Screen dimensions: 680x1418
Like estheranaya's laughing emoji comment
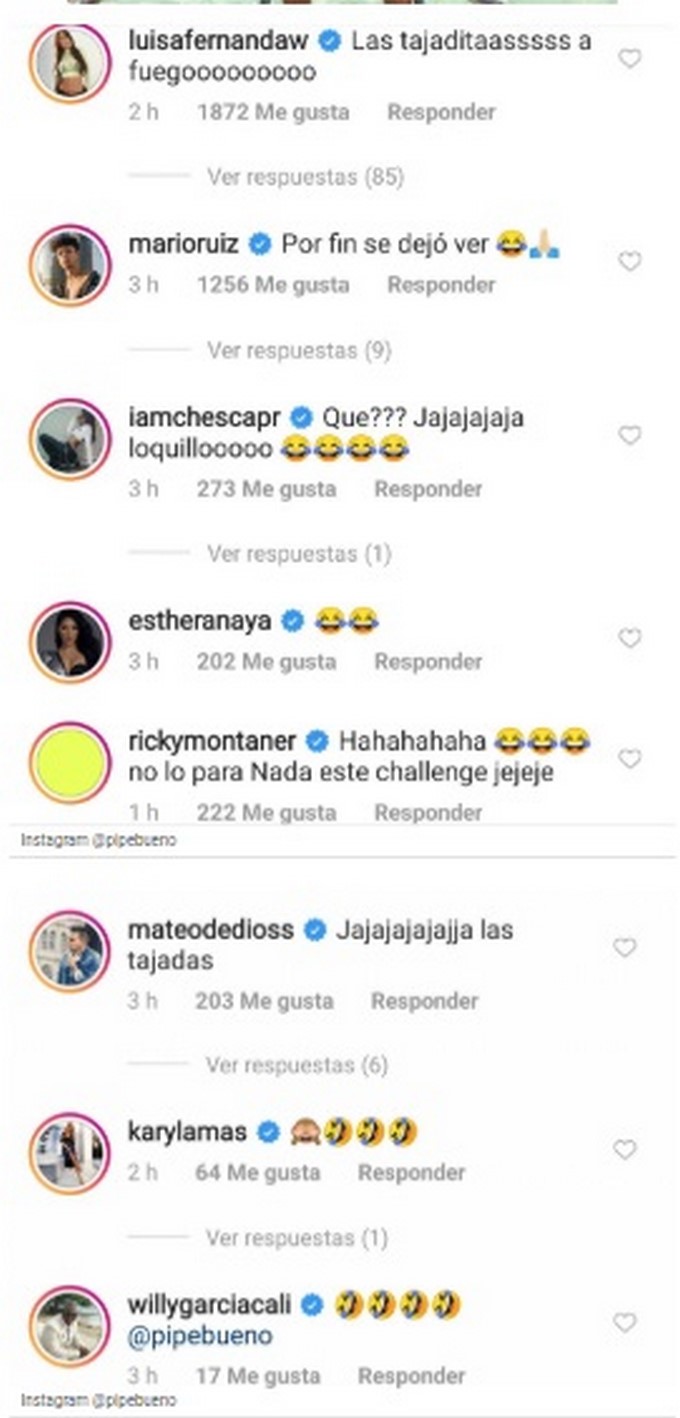pyautogui.click(x=629, y=637)
